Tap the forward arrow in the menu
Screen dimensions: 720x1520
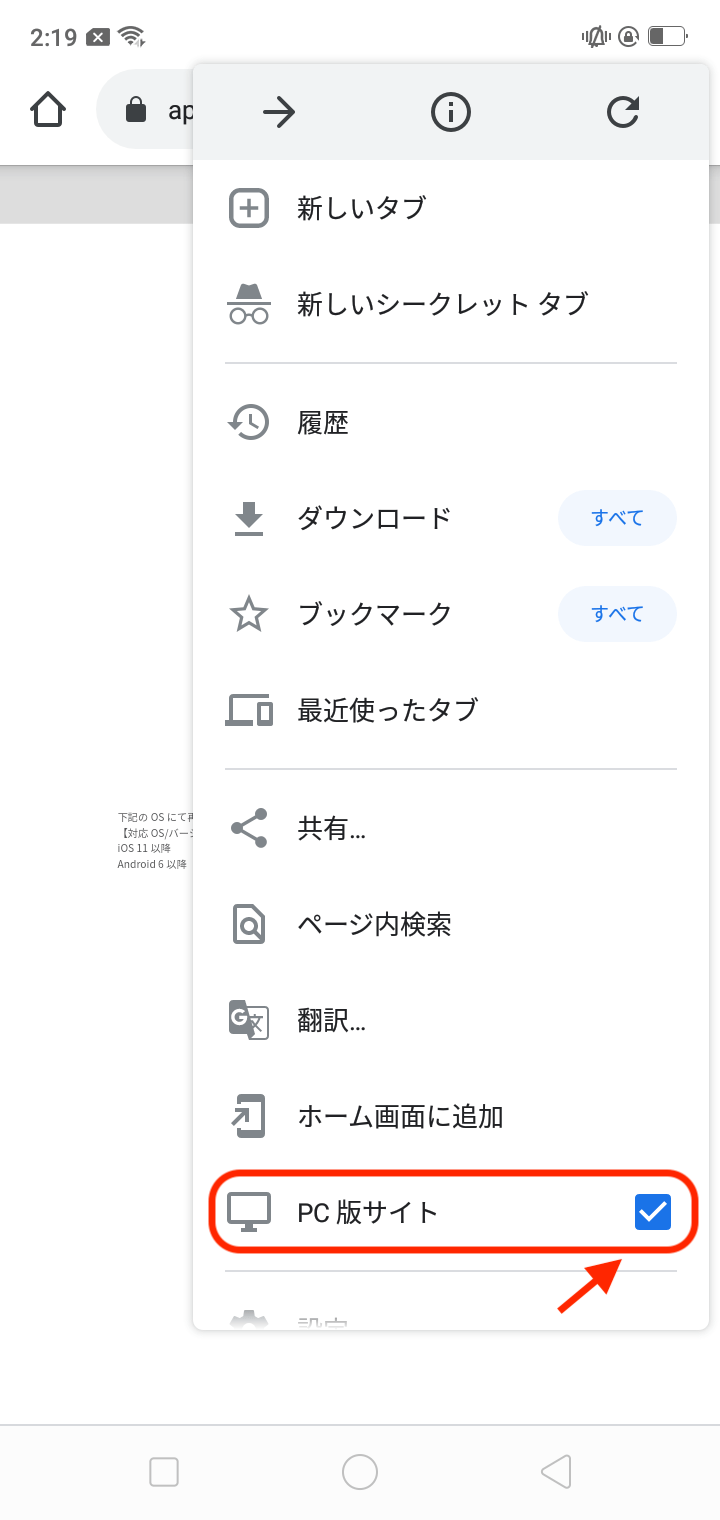click(279, 113)
